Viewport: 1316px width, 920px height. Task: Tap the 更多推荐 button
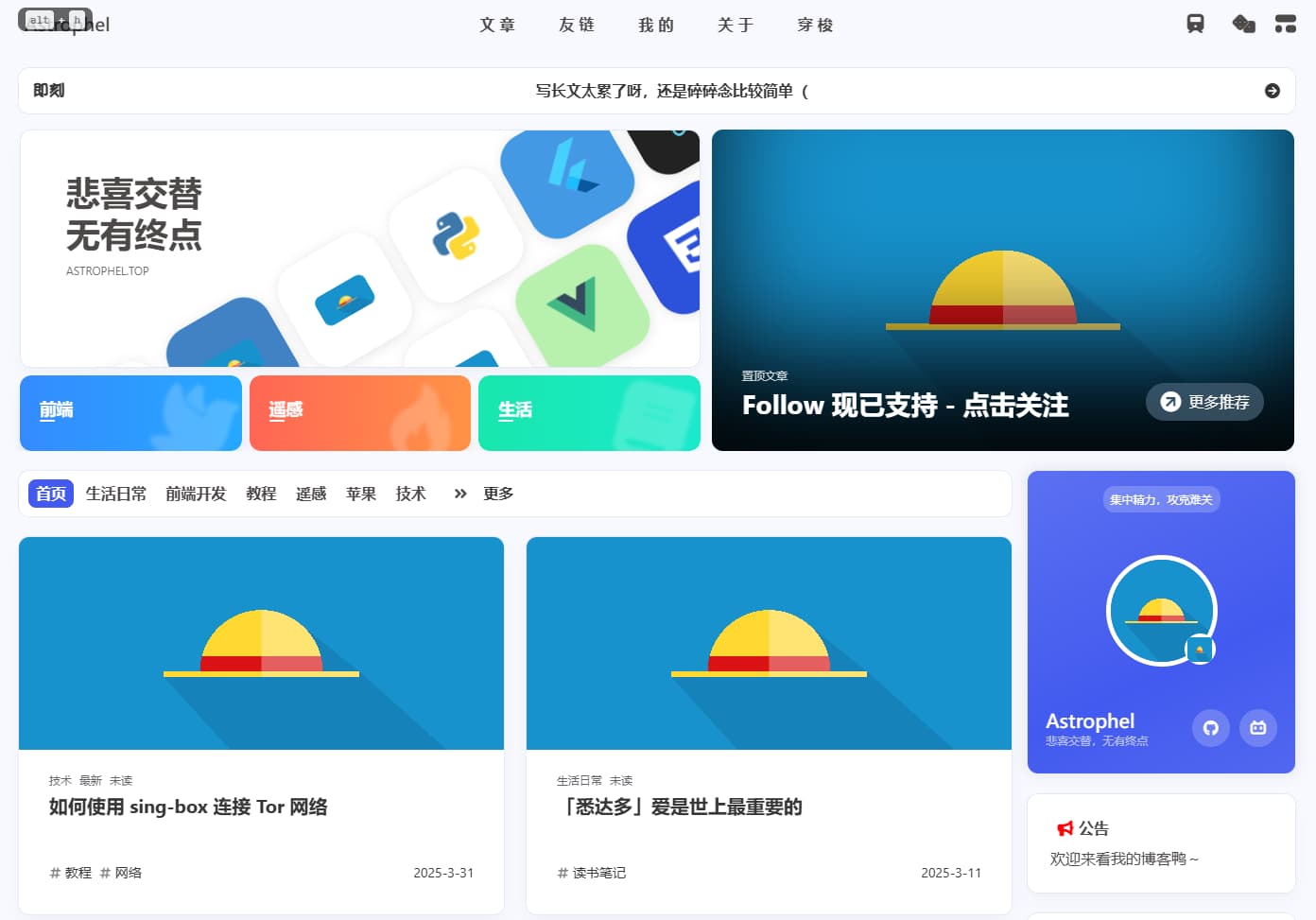click(x=1204, y=402)
